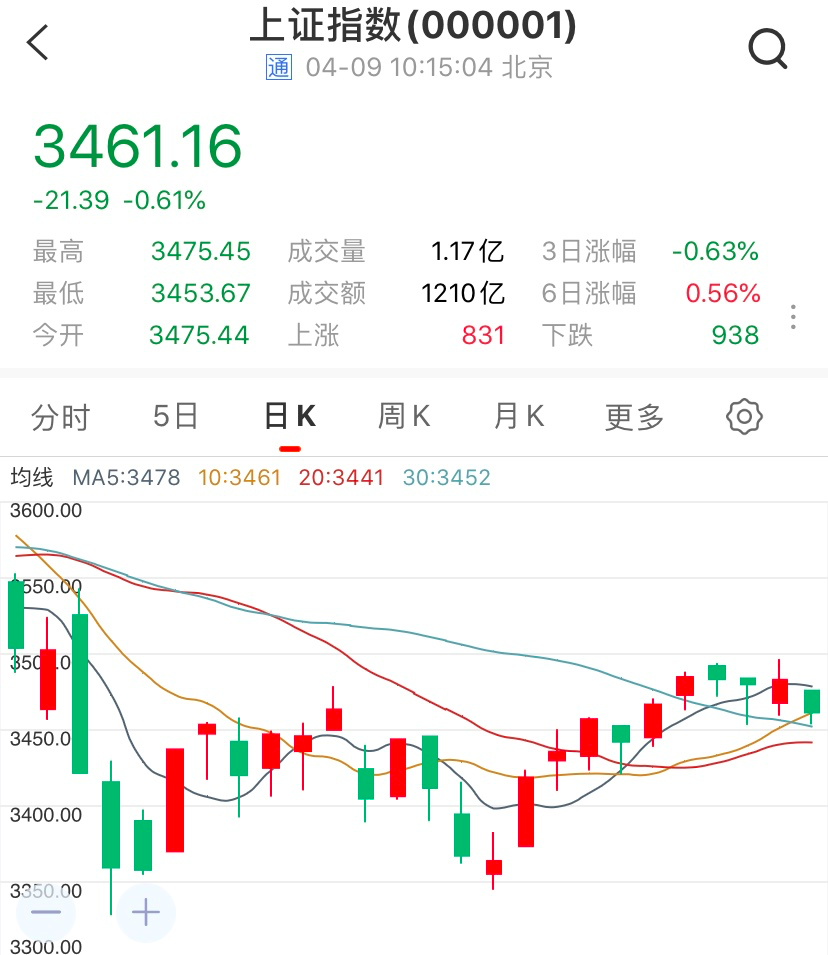Switch to the 分时 chart tab

coord(61,416)
